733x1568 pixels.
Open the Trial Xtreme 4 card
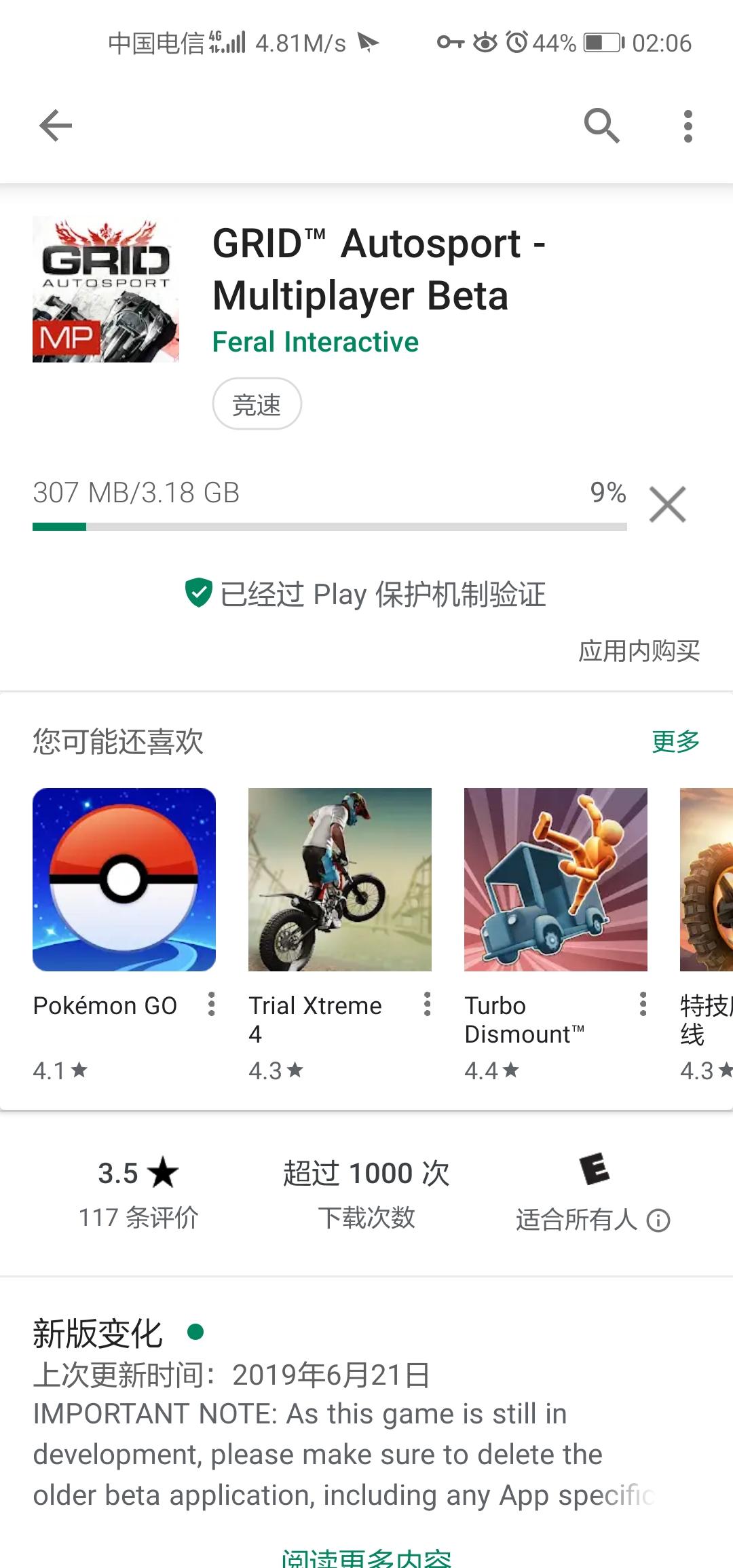(x=339, y=880)
